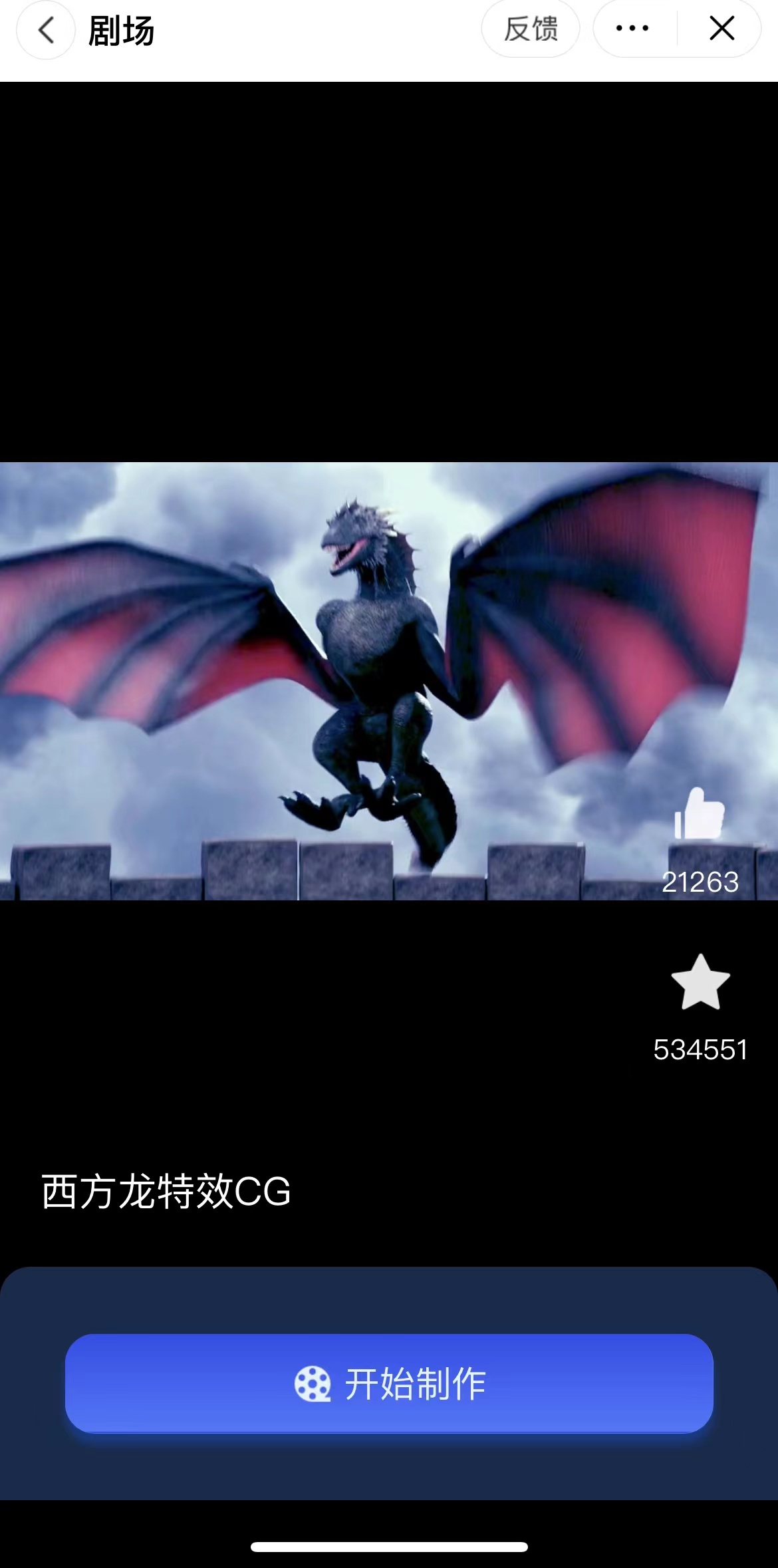
Task: Tap the dragon video to pause playback
Action: 332,678
